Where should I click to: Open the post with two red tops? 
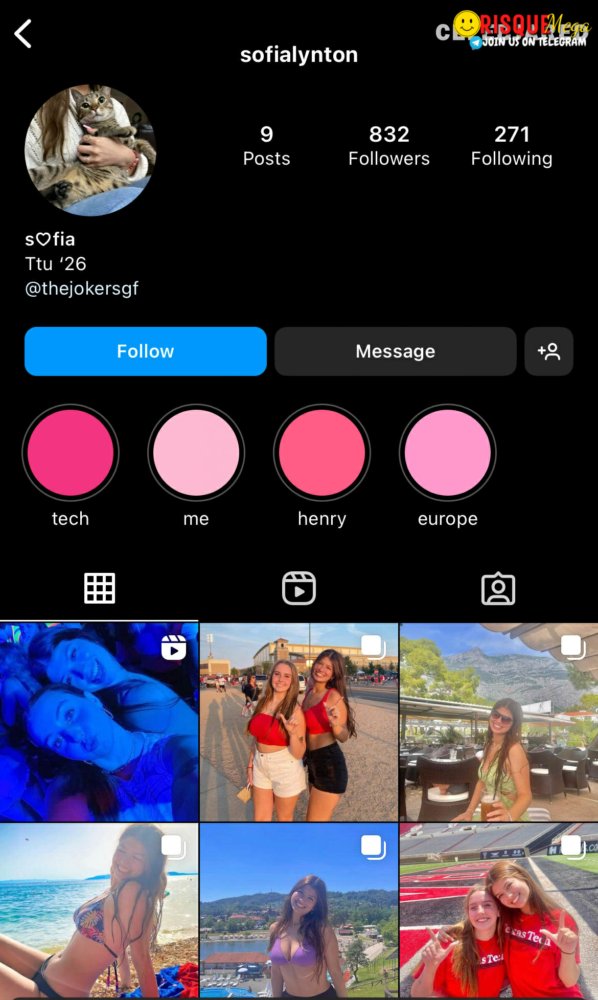pyautogui.click(x=299, y=722)
